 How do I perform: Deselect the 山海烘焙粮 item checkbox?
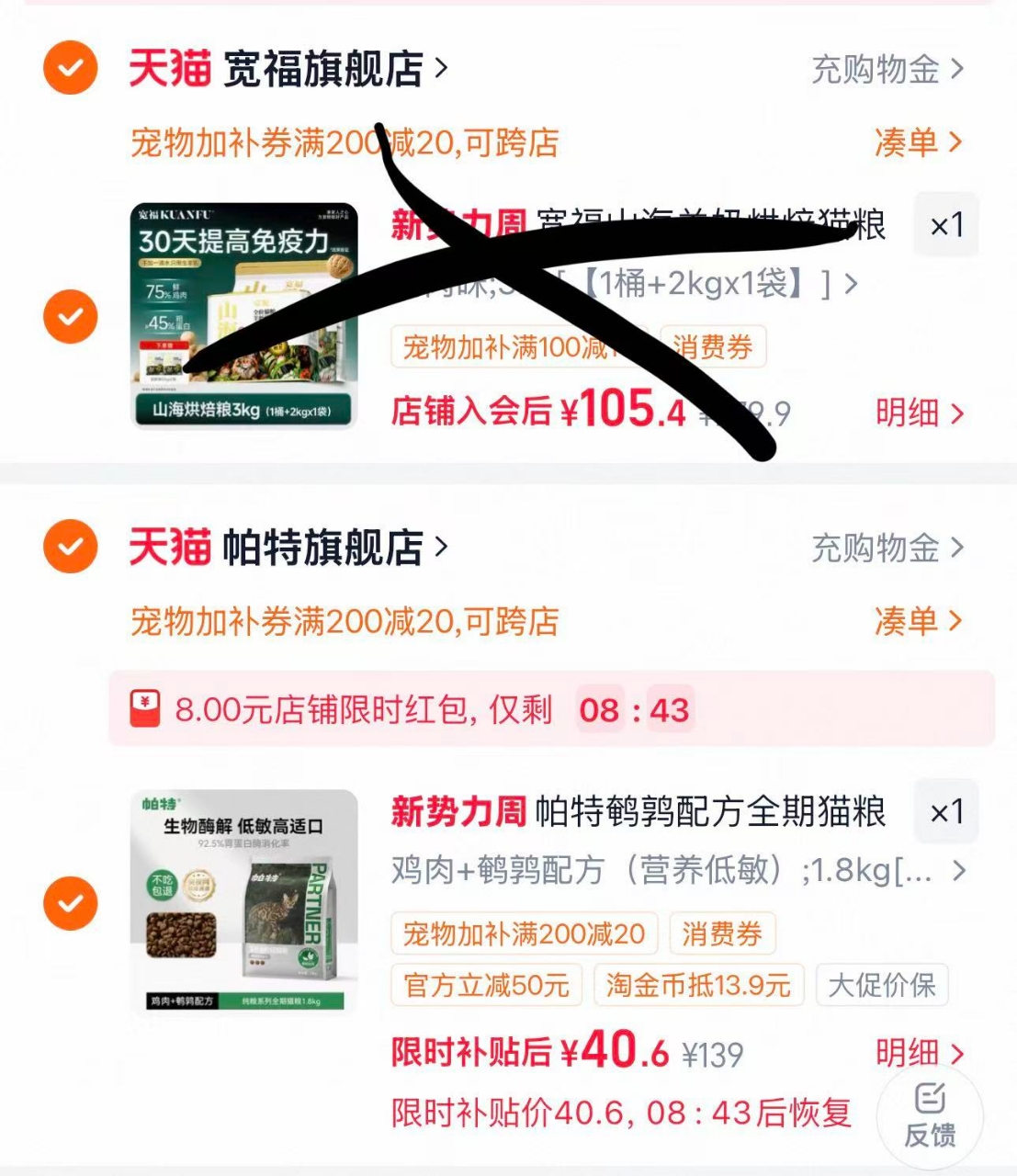click(x=71, y=316)
